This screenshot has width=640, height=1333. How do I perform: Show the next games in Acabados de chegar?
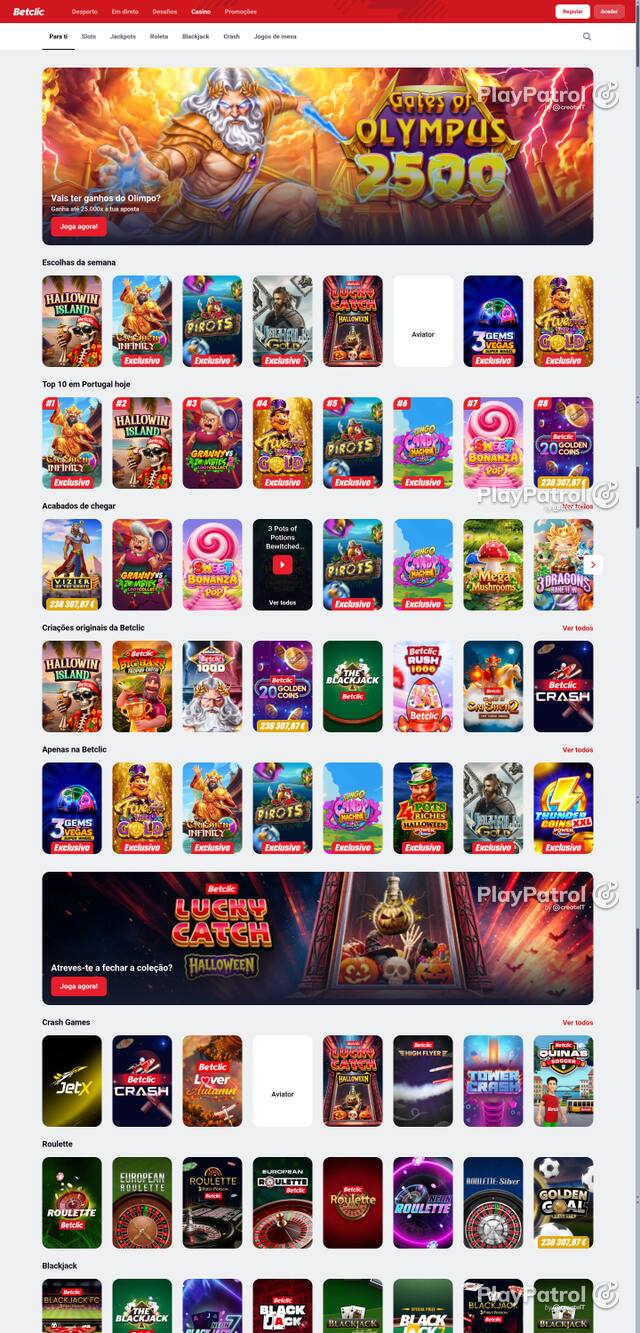[x=593, y=564]
